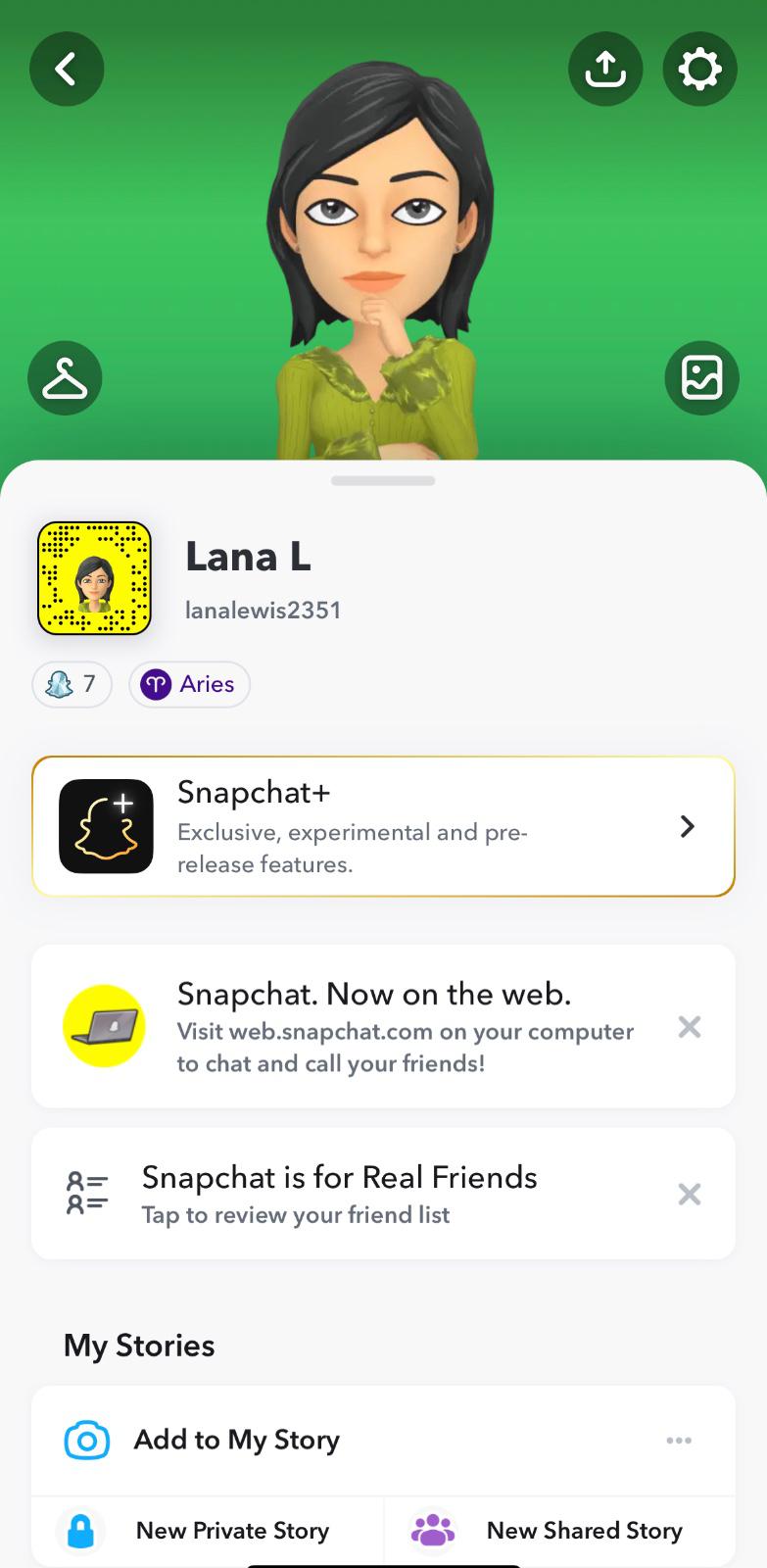The image size is (767, 1568).
Task: Change outfit using the hanger icon
Action: [x=65, y=378]
